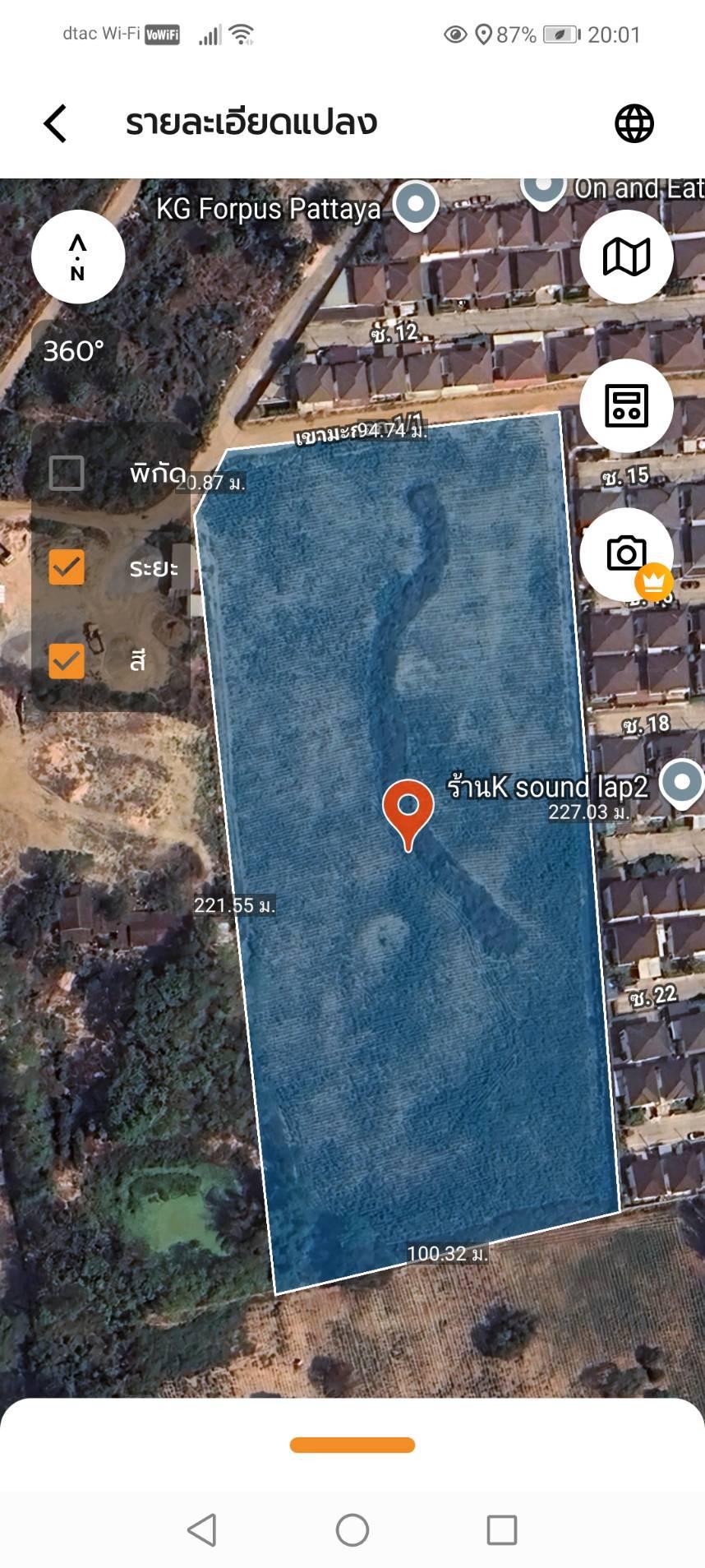Tap the 360° view button

pos(74,351)
